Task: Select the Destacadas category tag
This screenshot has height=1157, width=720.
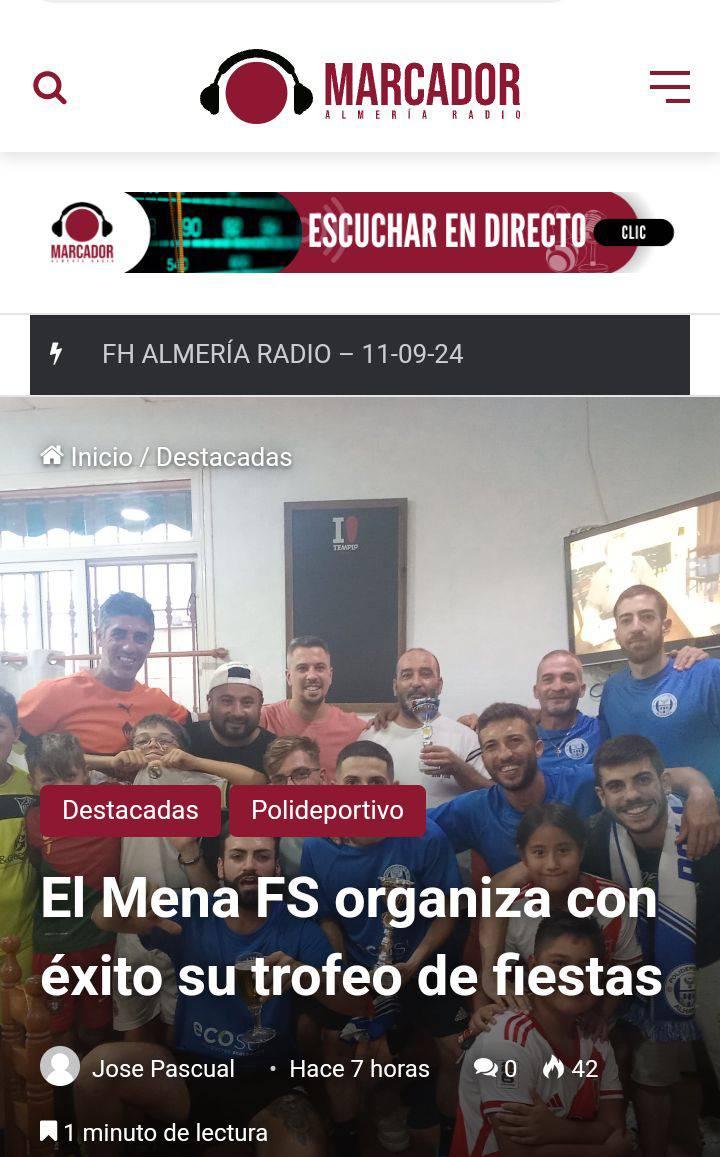Action: tap(130, 810)
